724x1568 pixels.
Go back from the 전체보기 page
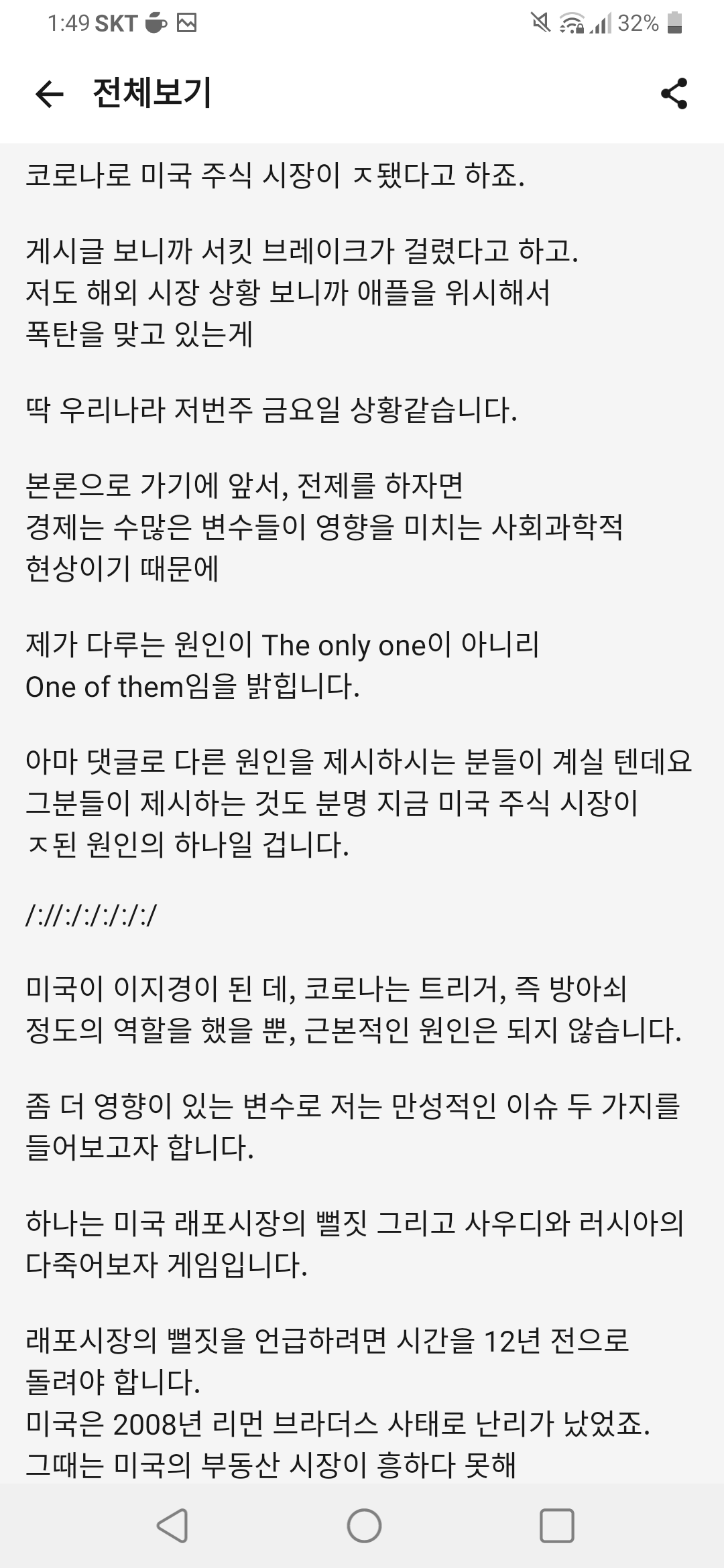[x=49, y=94]
